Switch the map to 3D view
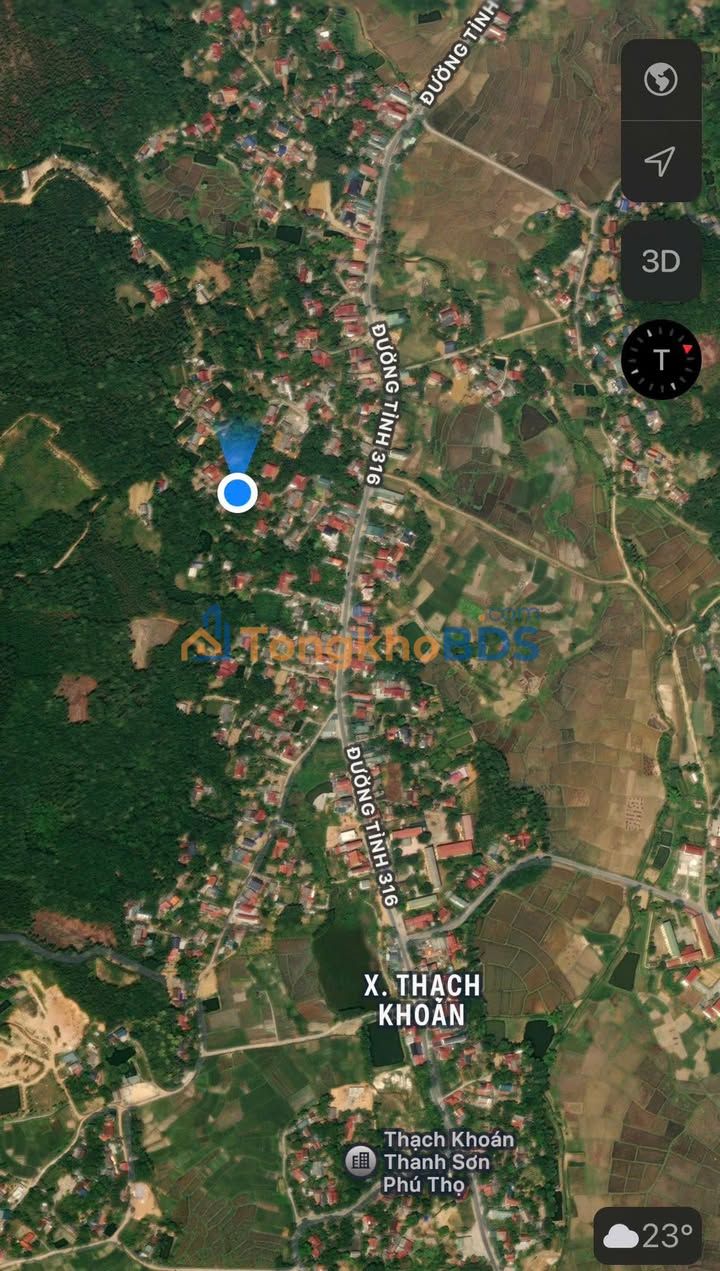The width and height of the screenshot is (720, 1271). [x=660, y=261]
